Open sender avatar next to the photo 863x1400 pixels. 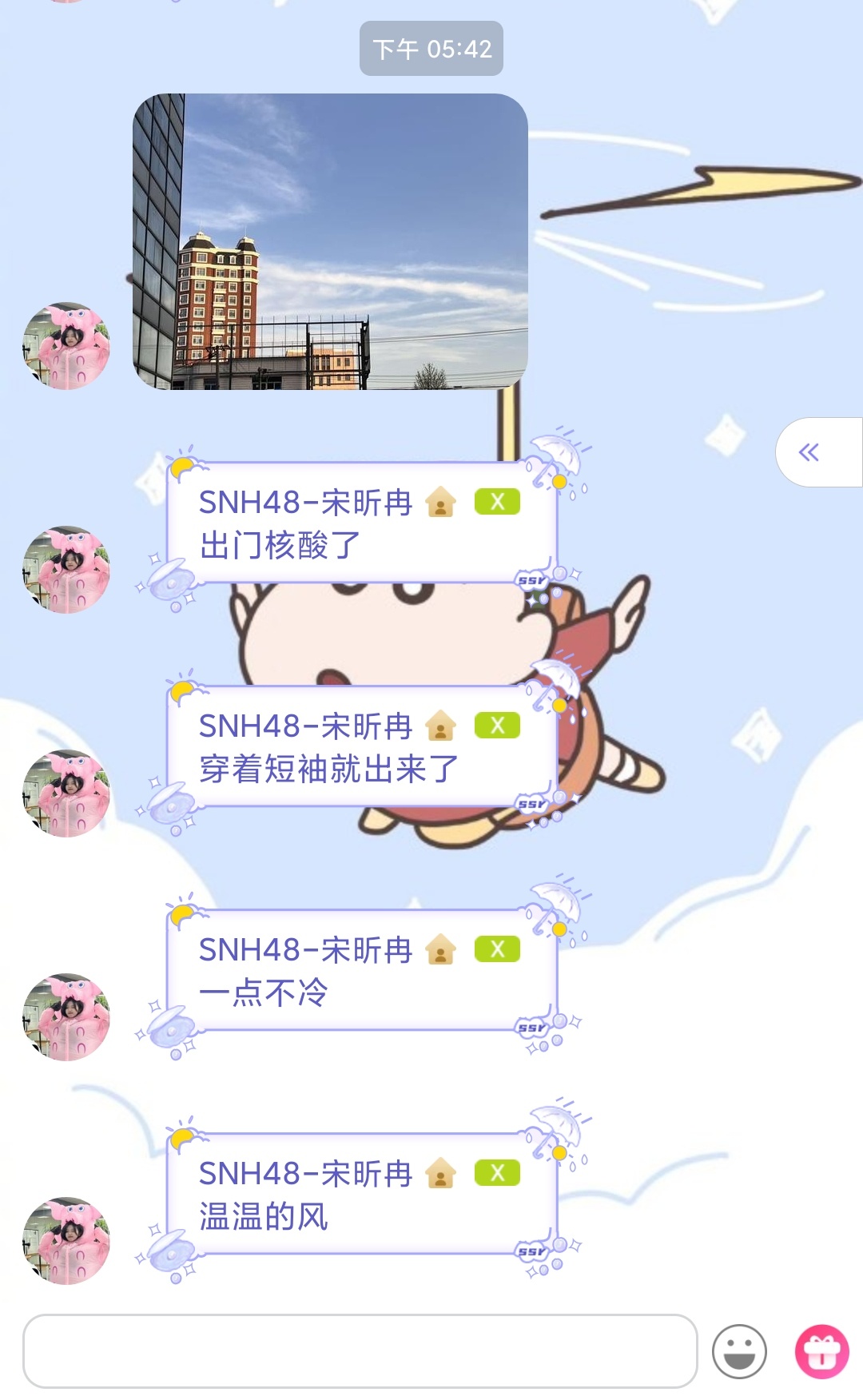66,346
